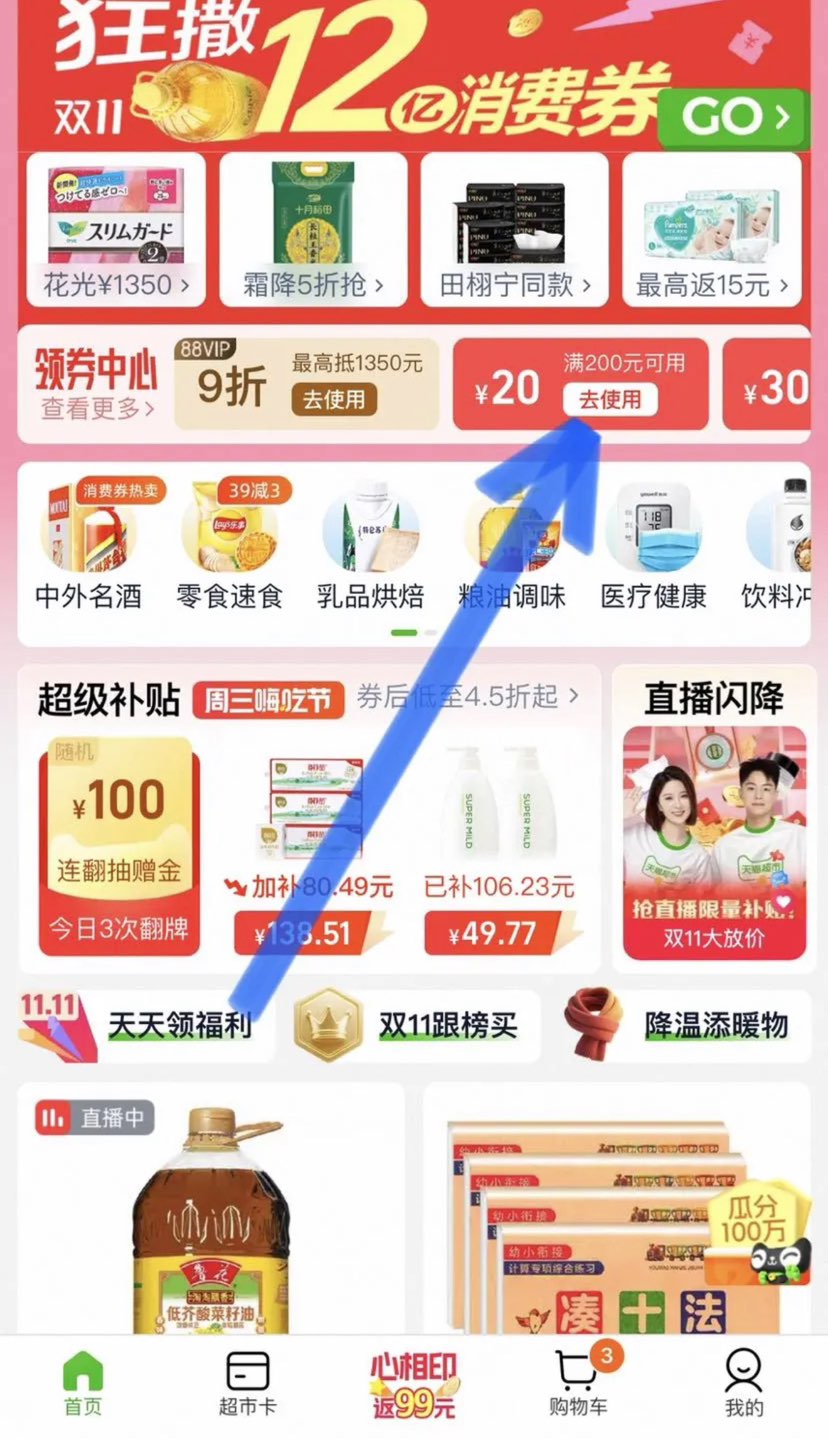Screen dimensions: 828x1439
Task: Open the 田栩宁同款 tissue tile
Action: click(x=514, y=229)
